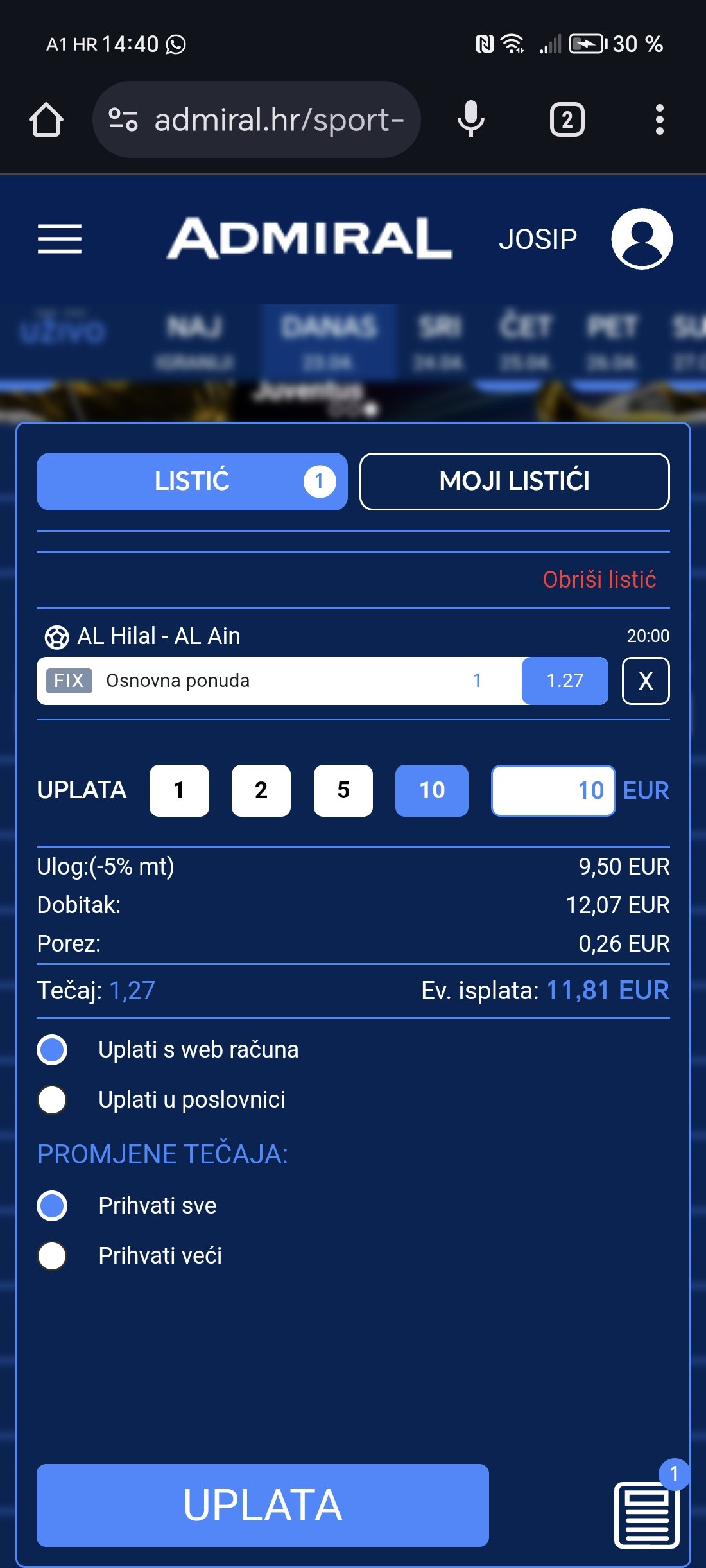The height and width of the screenshot is (1568, 706).
Task: Open the hamburger menu
Action: coord(60,239)
